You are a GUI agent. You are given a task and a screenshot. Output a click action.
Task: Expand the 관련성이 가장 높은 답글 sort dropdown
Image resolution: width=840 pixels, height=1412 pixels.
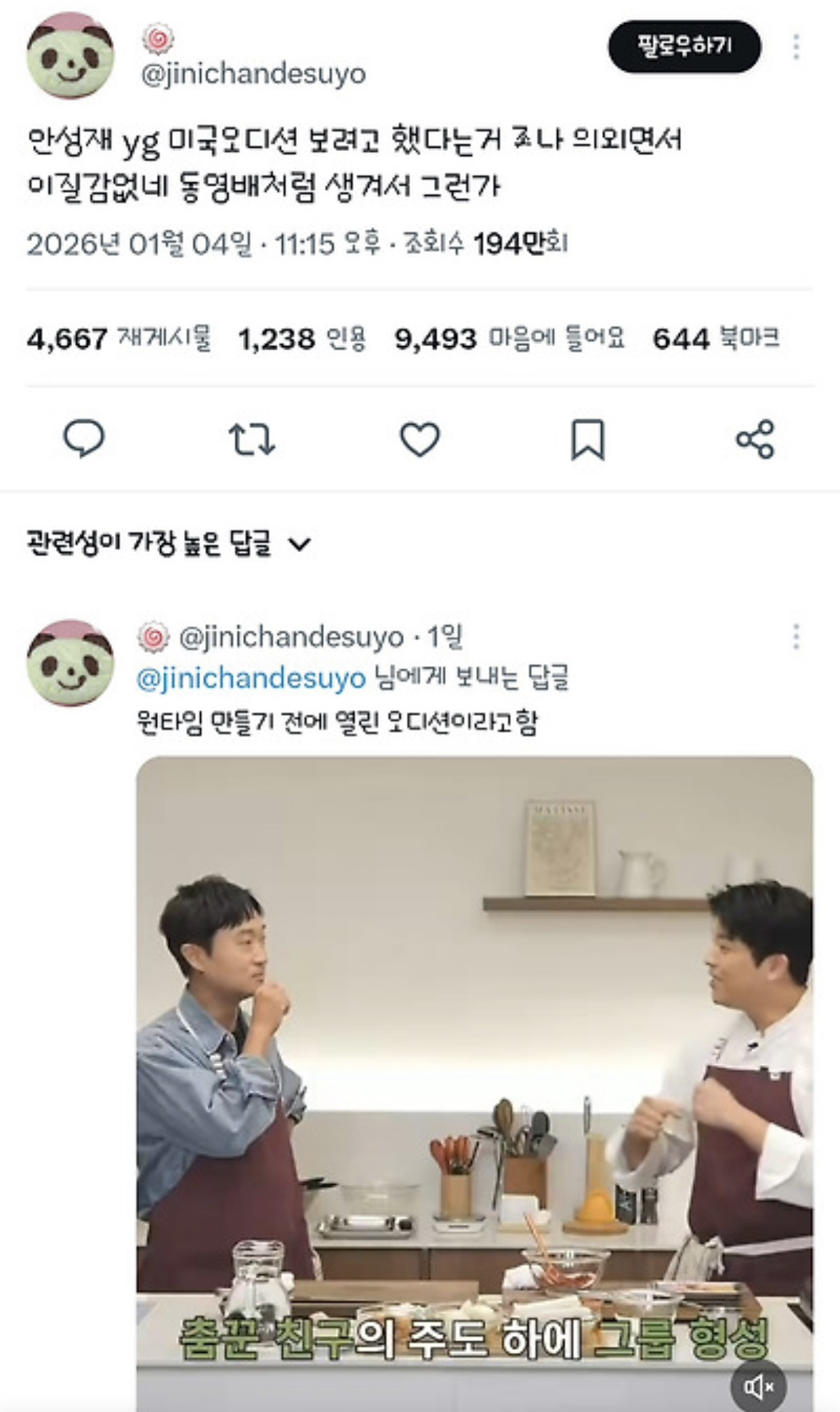(169, 543)
